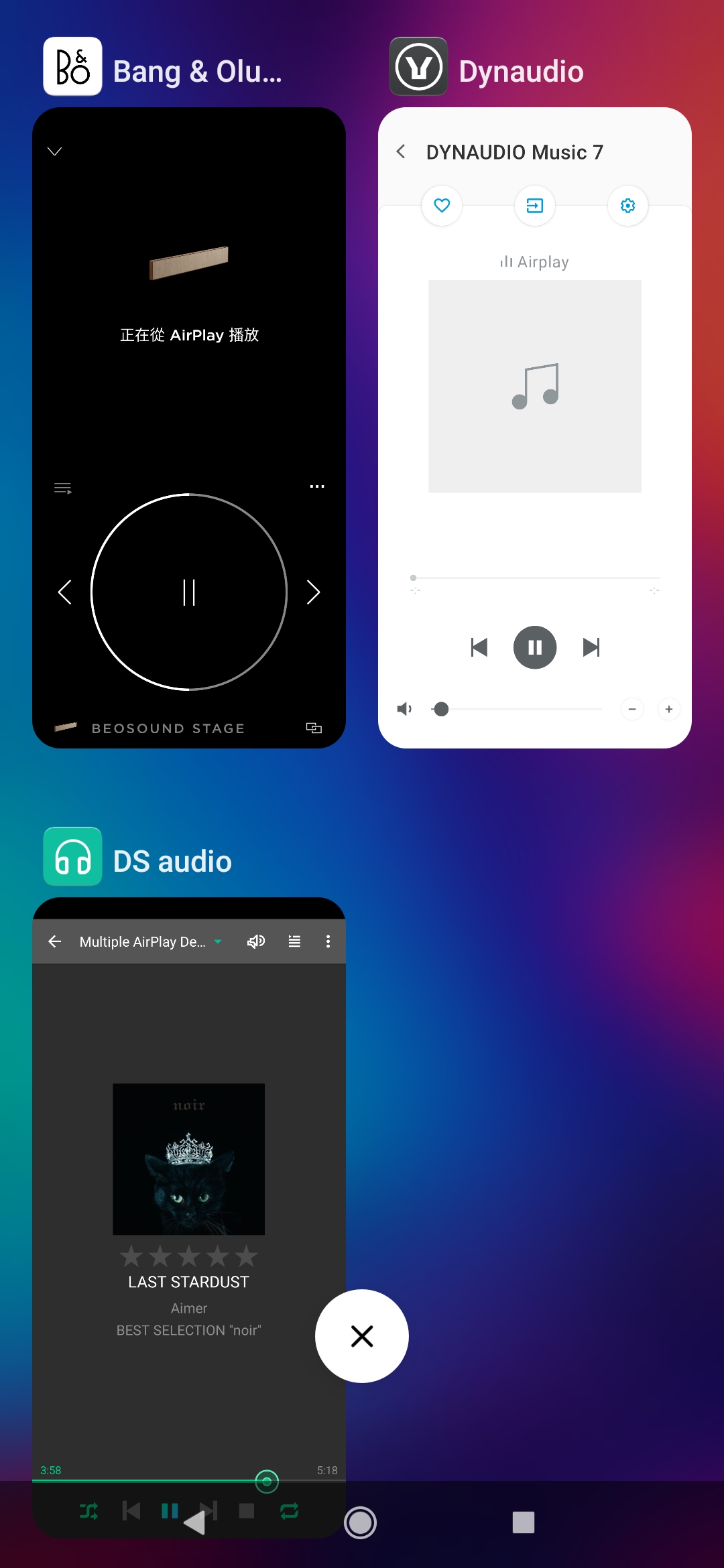Open the DS audio overflow menu

point(328,941)
